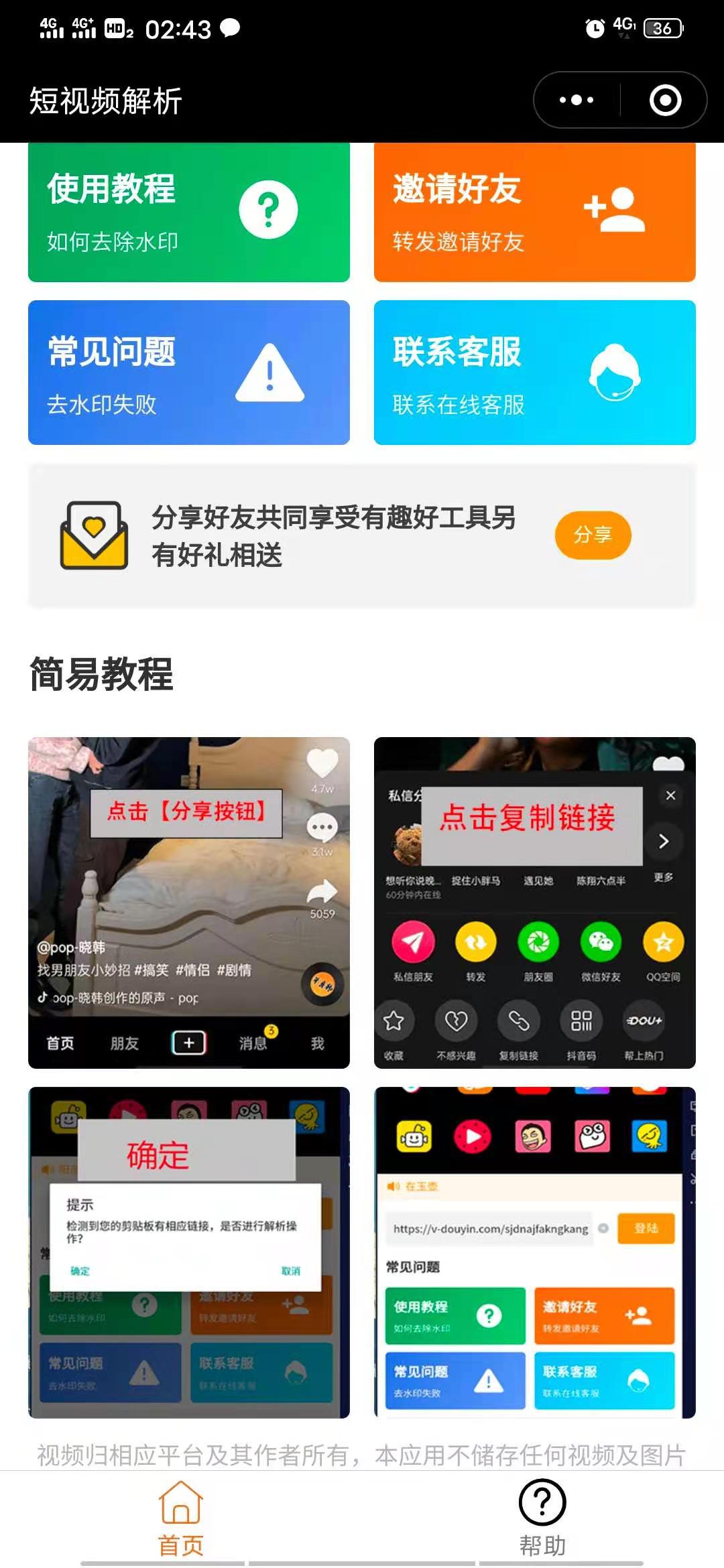Click the question mark icon on 使用教程 card
Screen dimensions: 724x1568
[269, 209]
